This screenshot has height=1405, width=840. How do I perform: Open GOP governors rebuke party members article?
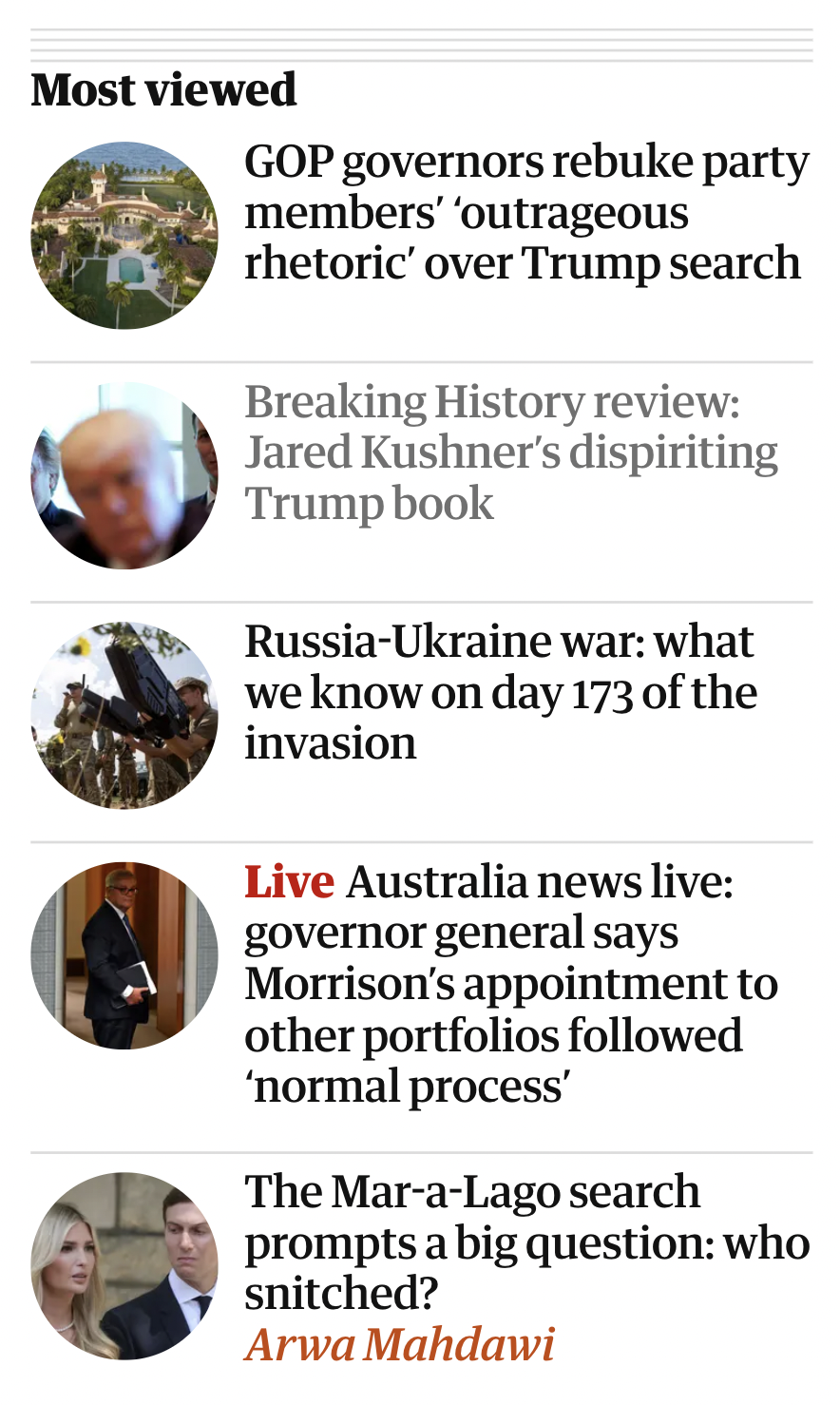[525, 212]
